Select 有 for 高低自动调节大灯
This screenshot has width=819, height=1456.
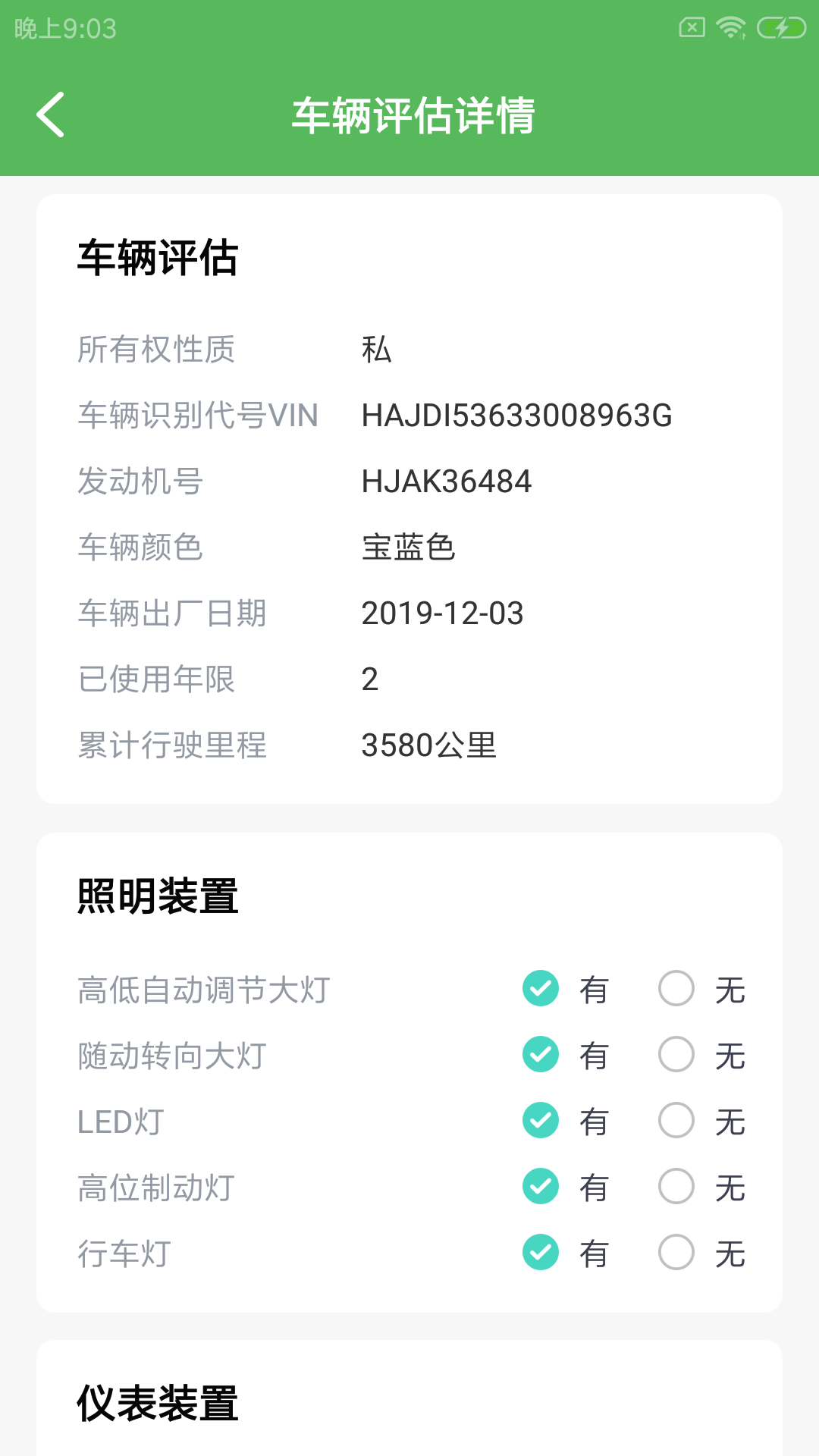click(541, 988)
